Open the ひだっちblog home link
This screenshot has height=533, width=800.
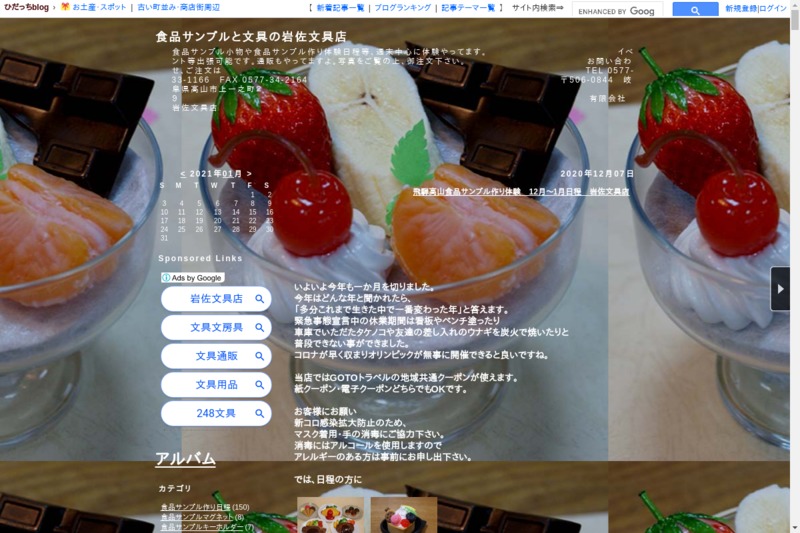point(26,7)
